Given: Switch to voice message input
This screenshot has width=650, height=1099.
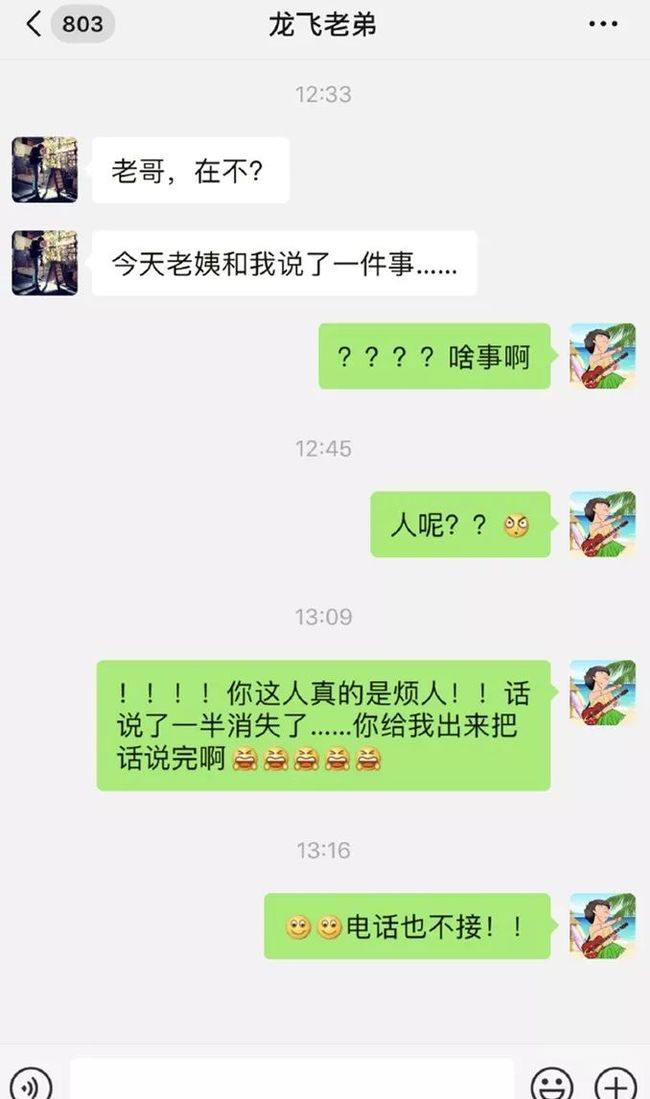Looking at the screenshot, I should (32, 1083).
